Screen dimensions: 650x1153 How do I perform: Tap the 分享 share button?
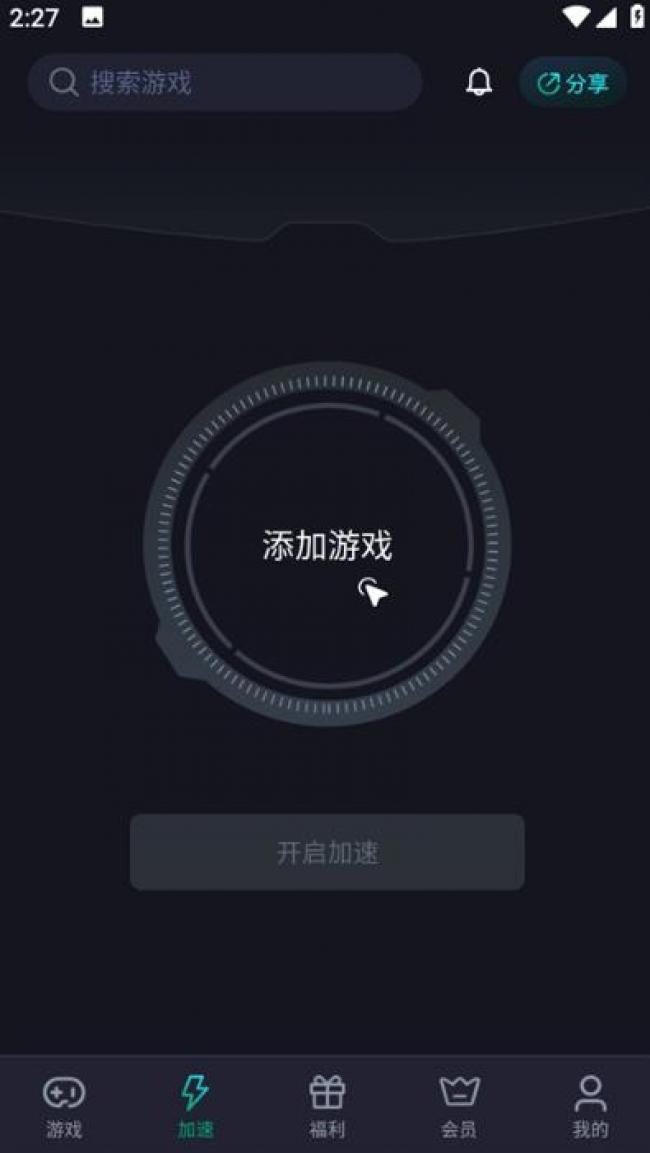[x=572, y=83]
